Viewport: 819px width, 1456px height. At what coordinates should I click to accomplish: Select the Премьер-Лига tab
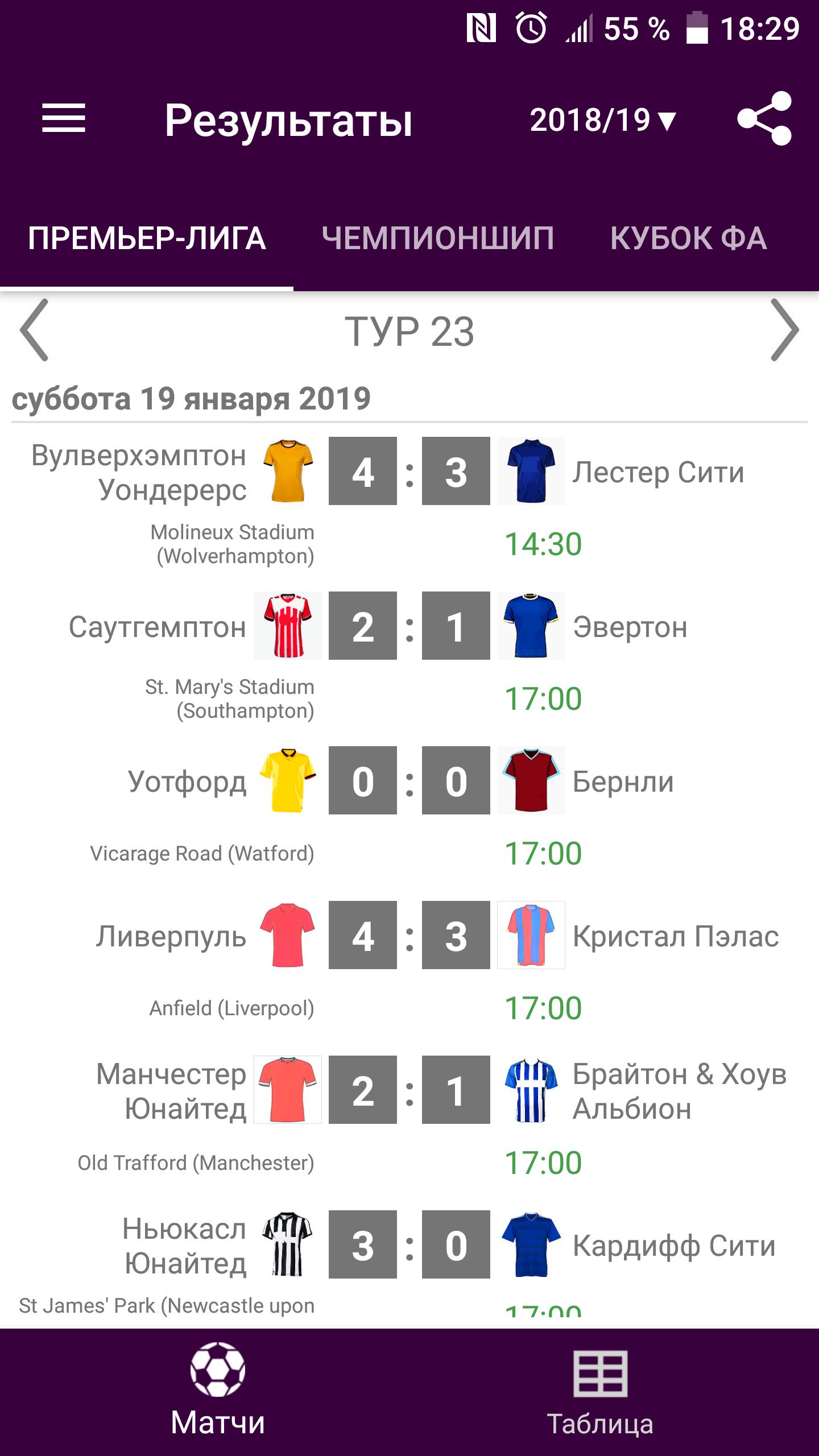pos(147,238)
